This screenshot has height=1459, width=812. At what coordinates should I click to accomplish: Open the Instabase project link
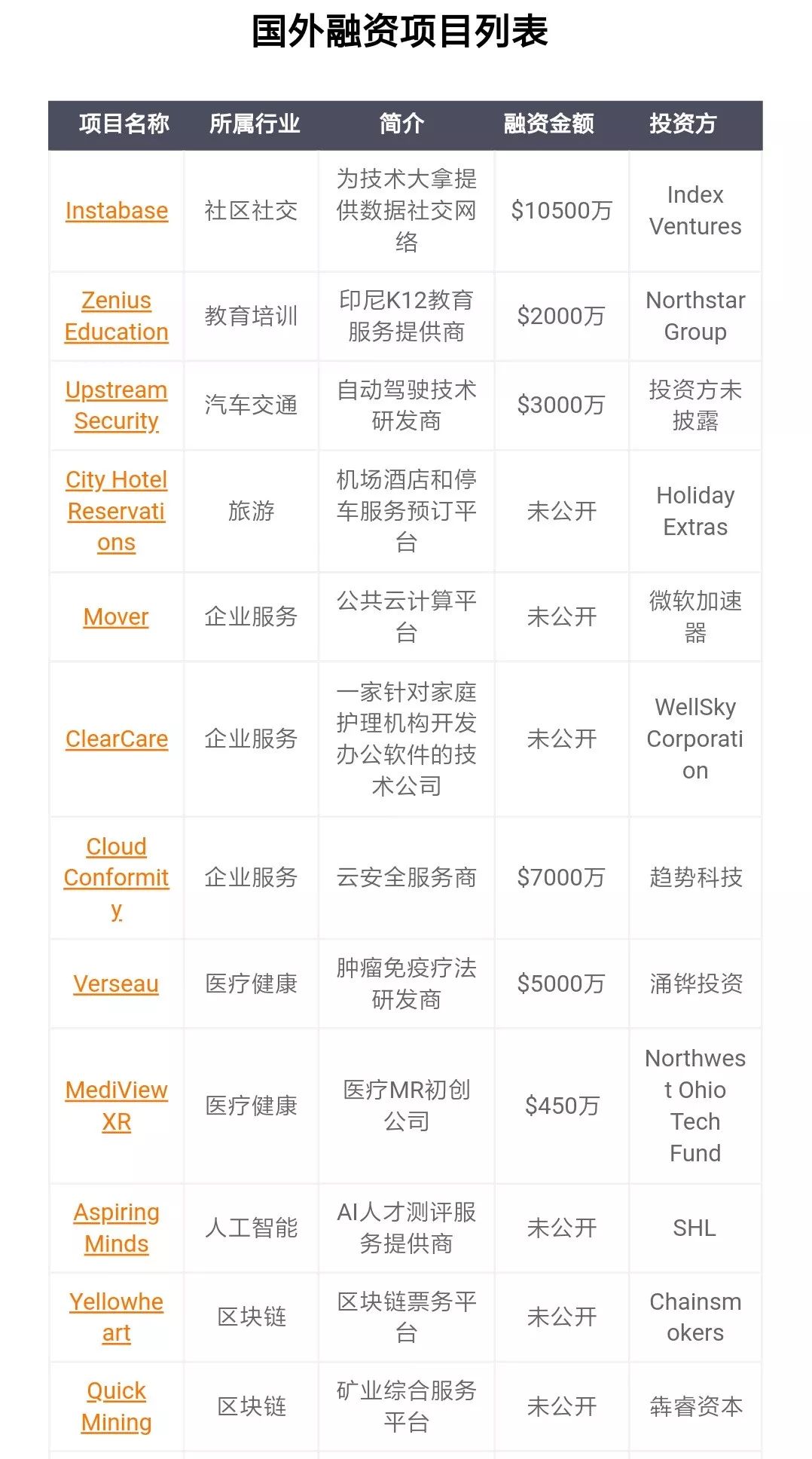coord(117,210)
